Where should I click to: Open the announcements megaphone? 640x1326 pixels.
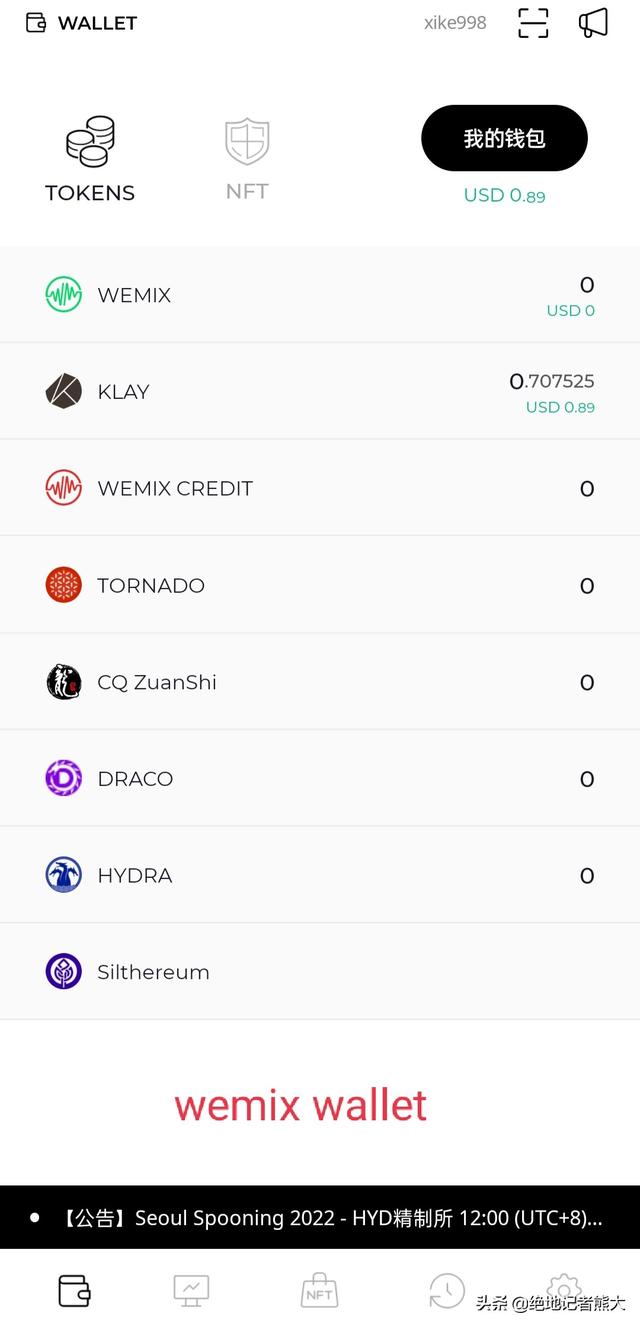click(593, 23)
